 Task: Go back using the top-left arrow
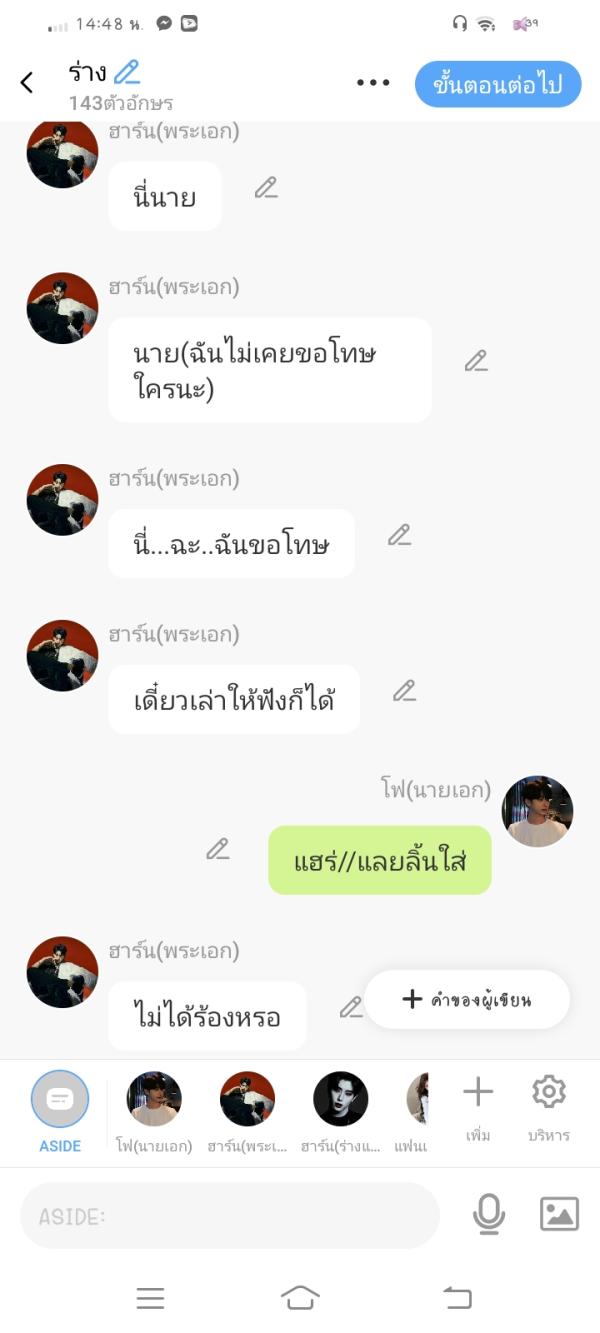(27, 83)
